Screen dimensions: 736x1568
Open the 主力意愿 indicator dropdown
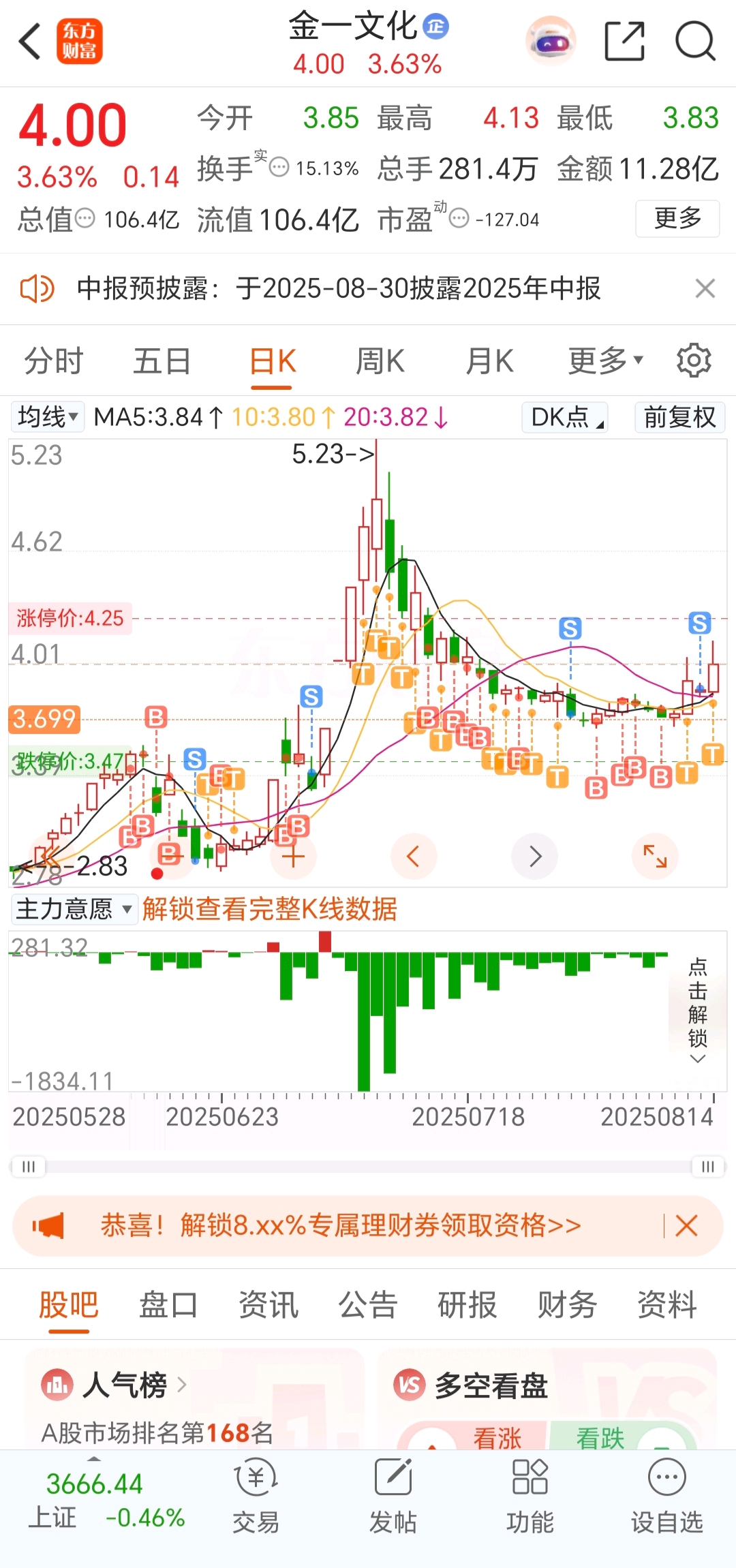pos(74,909)
